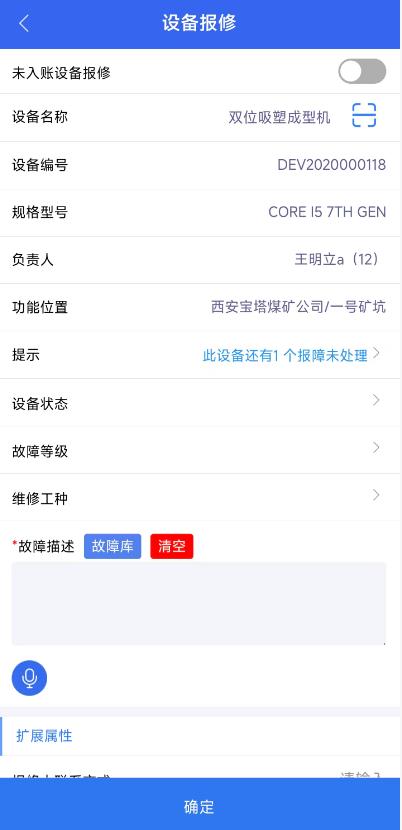Select the 维修工种 option
This screenshot has width=402, height=830.
pyautogui.click(x=200, y=498)
